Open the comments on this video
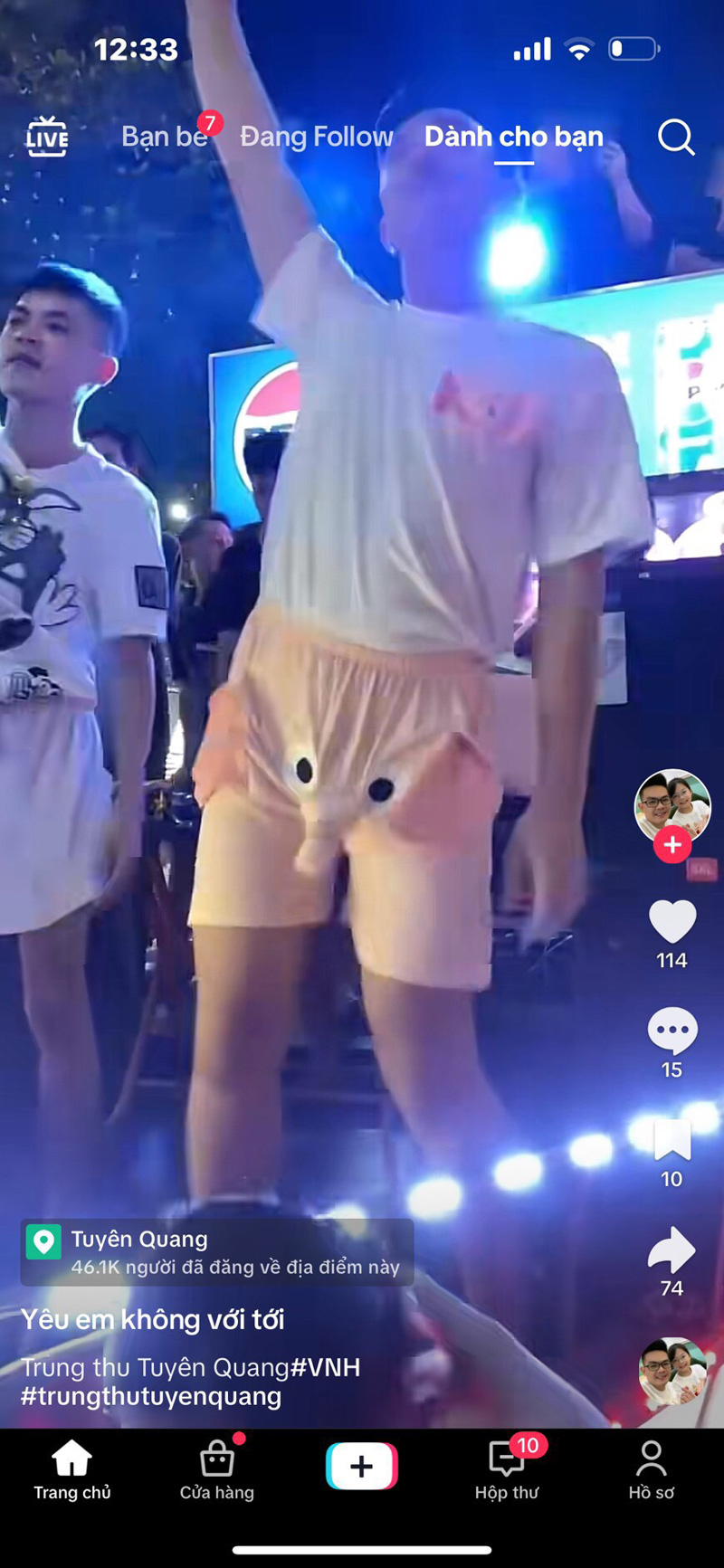Screen dimensions: 724x1568 point(672,1031)
